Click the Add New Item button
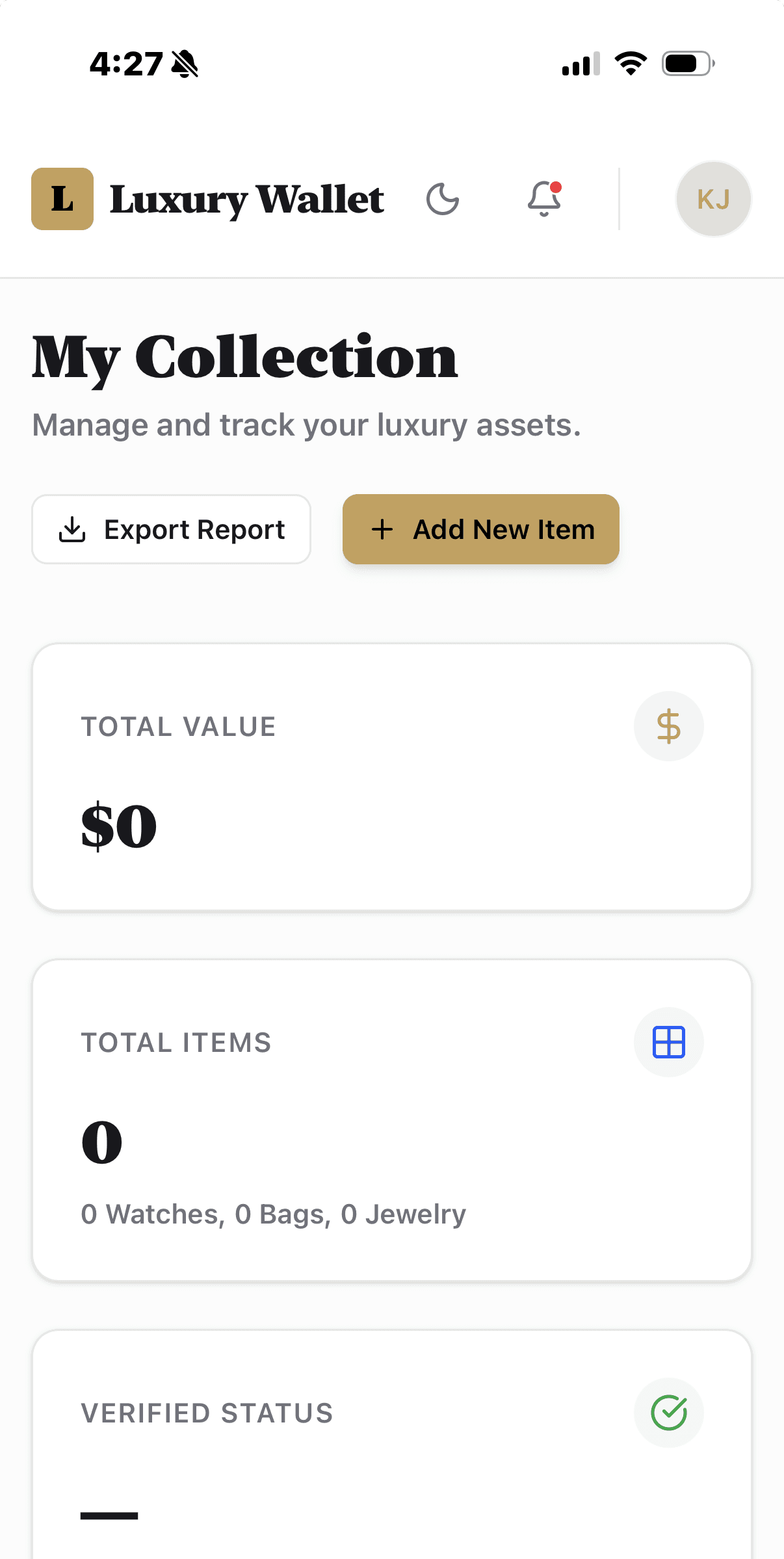The width and height of the screenshot is (784, 1559). [480, 529]
